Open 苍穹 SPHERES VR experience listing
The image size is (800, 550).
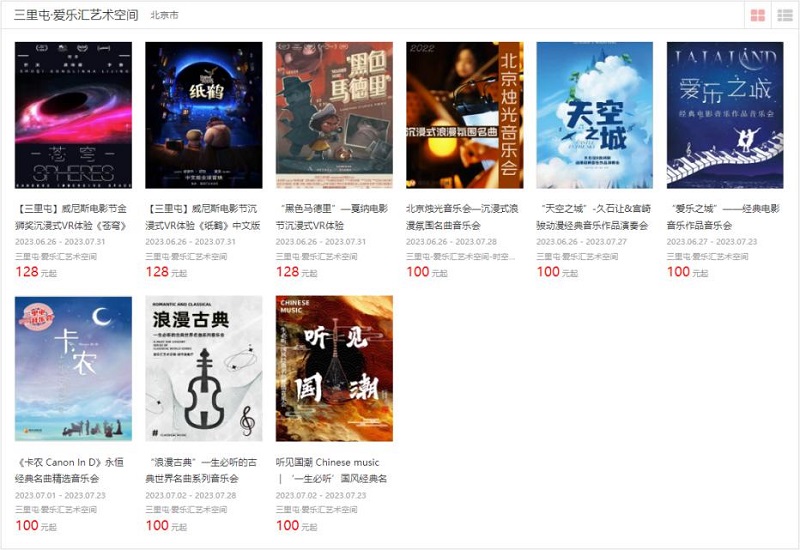(x=73, y=115)
